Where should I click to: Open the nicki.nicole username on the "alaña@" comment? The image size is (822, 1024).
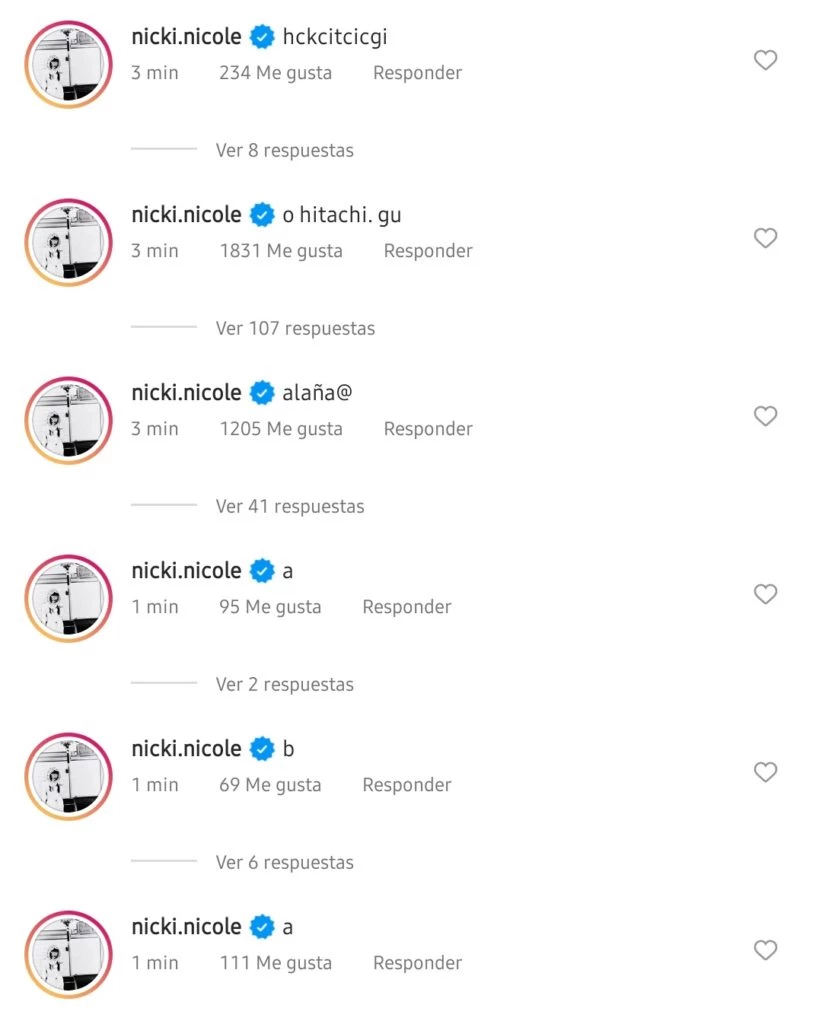tap(186, 393)
